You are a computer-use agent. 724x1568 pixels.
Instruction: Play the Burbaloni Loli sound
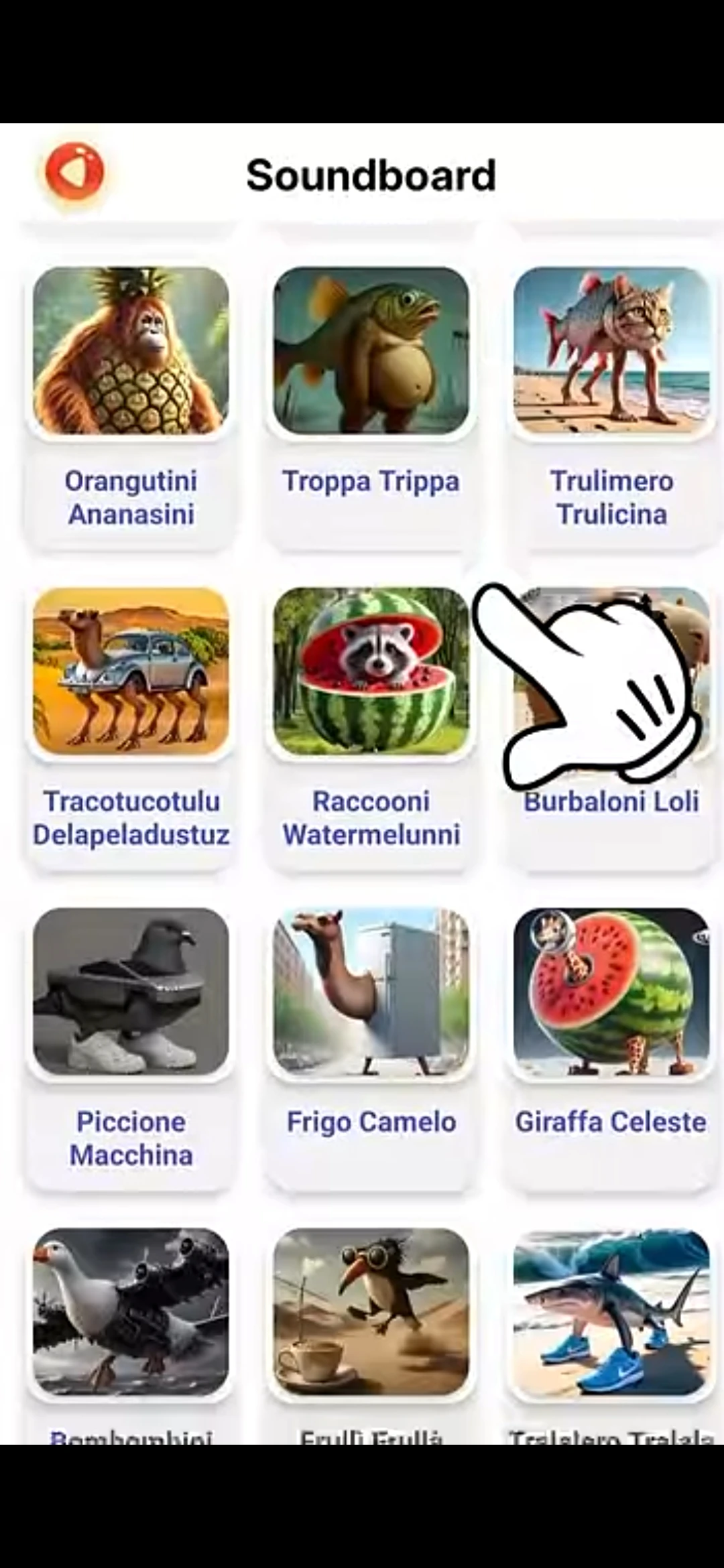pos(611,673)
